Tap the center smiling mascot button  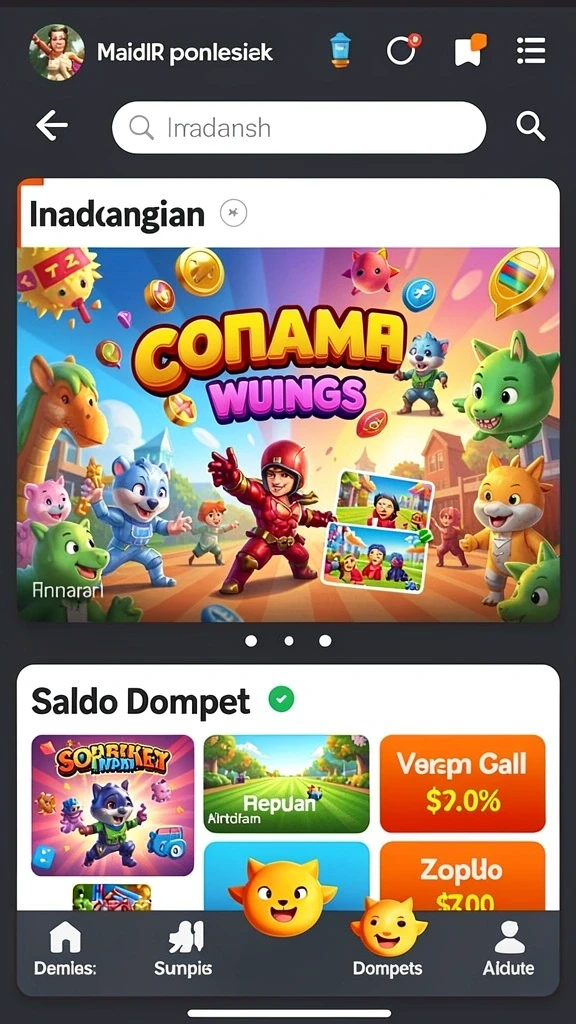(x=282, y=899)
